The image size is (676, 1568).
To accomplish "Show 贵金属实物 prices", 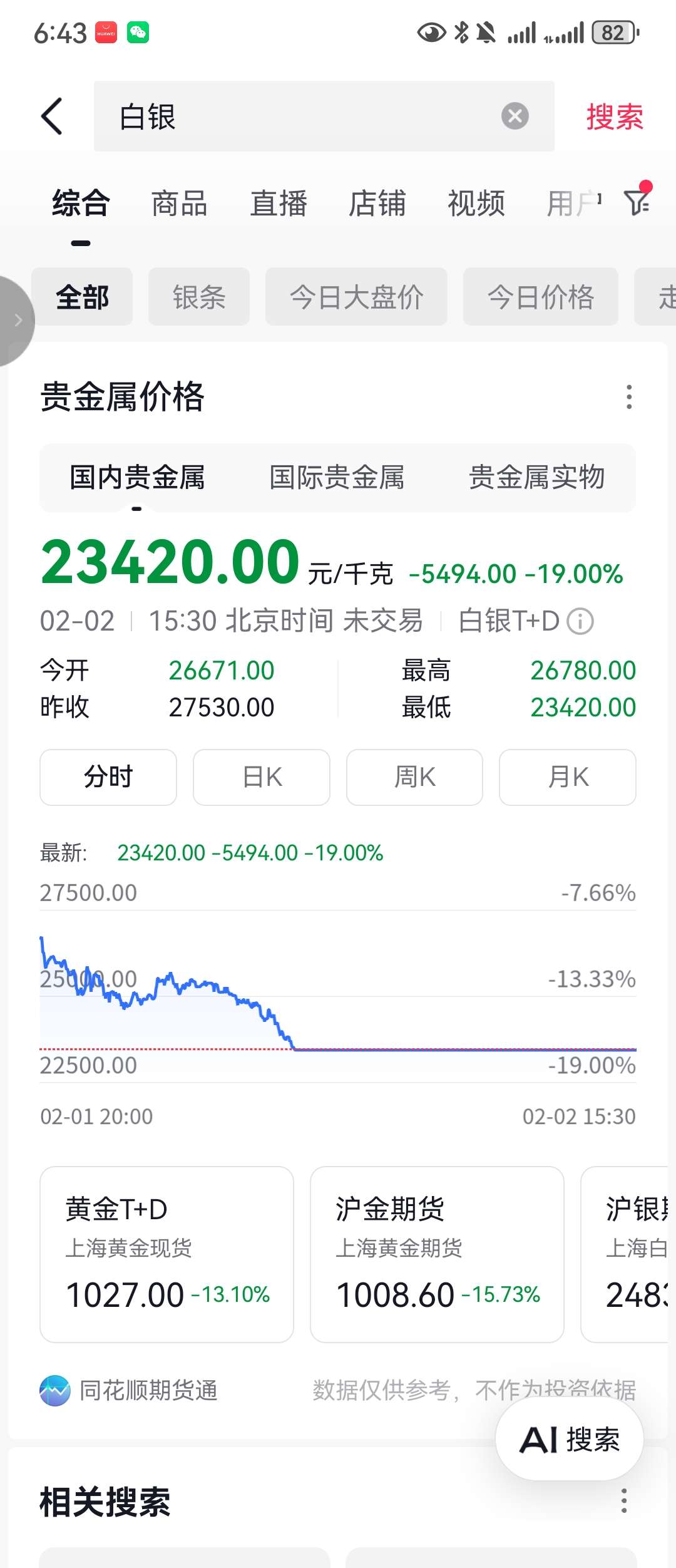I will point(536,477).
